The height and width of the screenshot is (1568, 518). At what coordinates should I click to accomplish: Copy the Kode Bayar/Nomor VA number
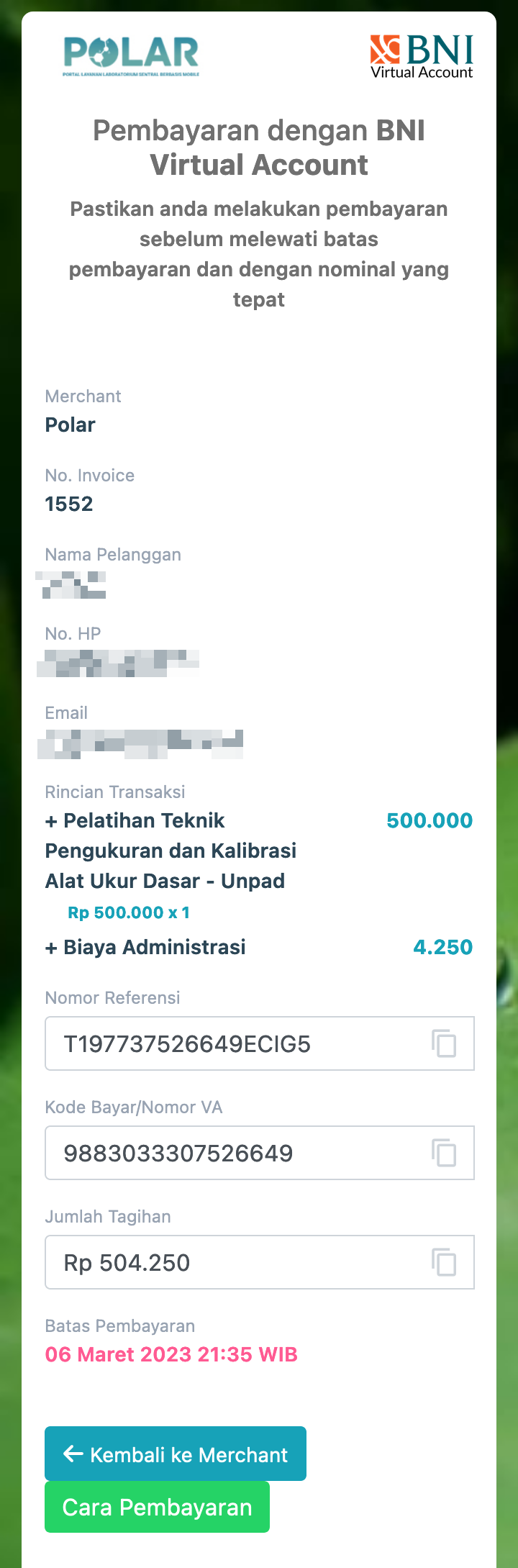coord(444,1153)
